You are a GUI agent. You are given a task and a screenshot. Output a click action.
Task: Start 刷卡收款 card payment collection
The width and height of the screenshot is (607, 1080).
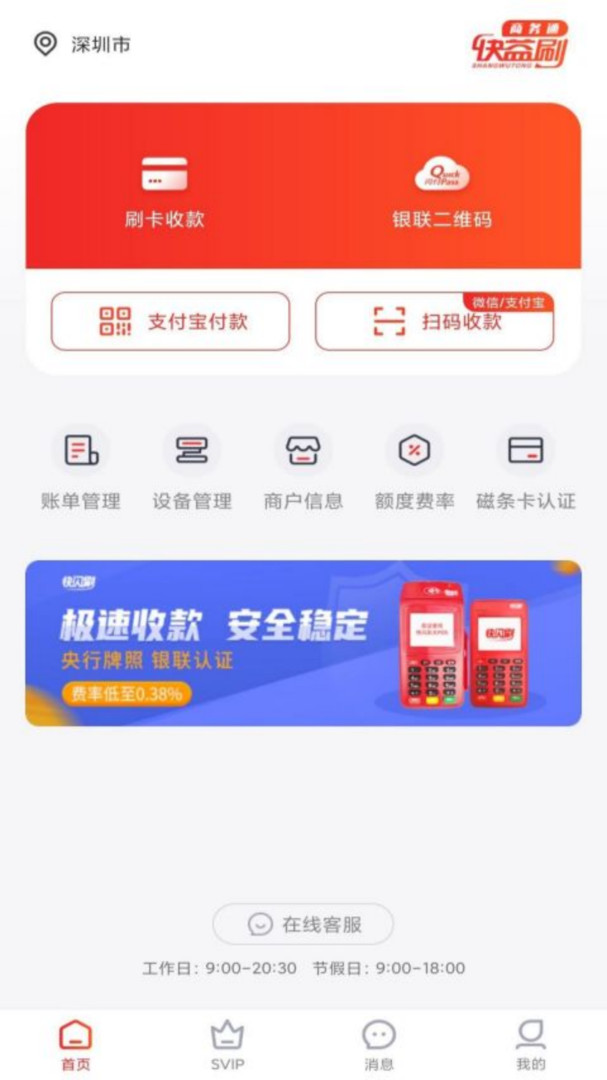click(164, 192)
